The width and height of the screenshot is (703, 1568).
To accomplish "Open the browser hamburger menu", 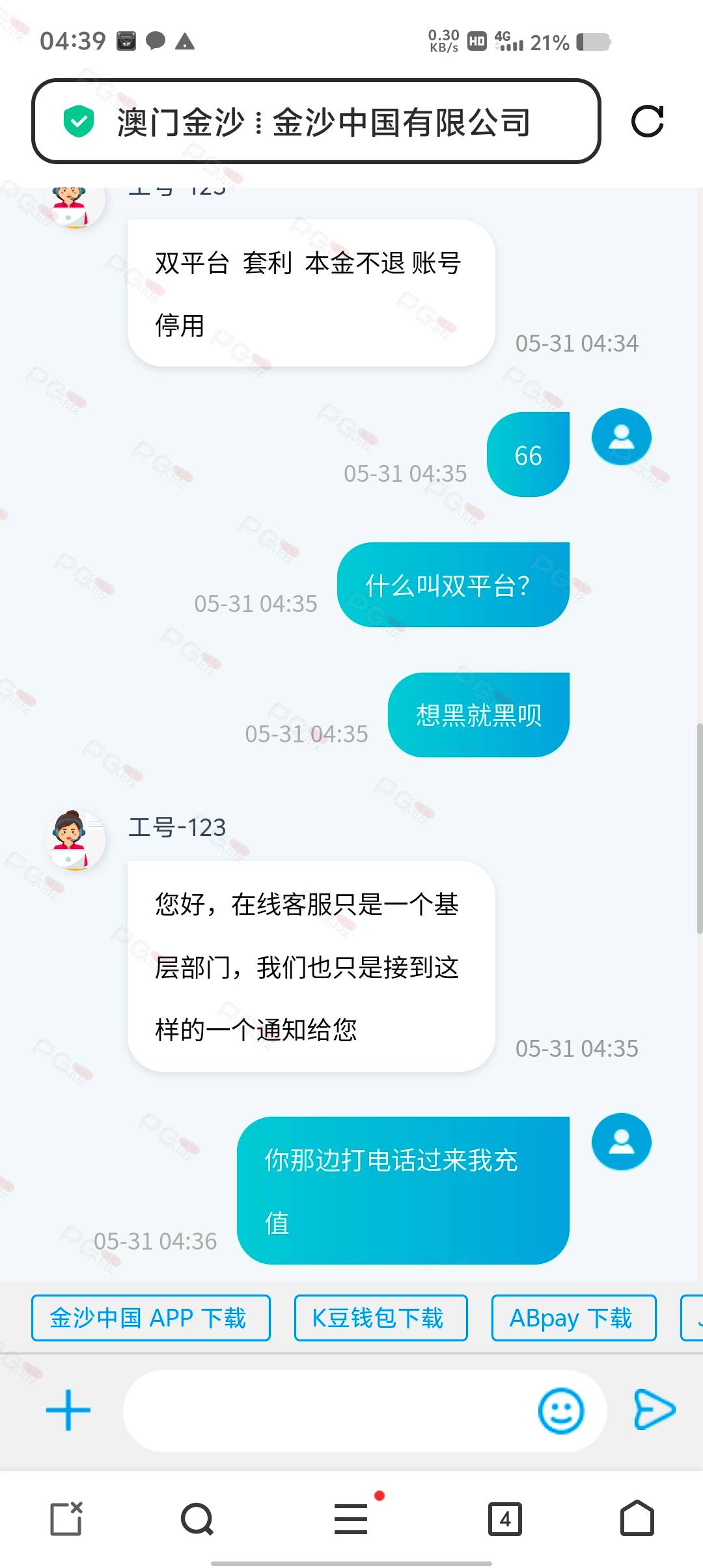I will (351, 1519).
